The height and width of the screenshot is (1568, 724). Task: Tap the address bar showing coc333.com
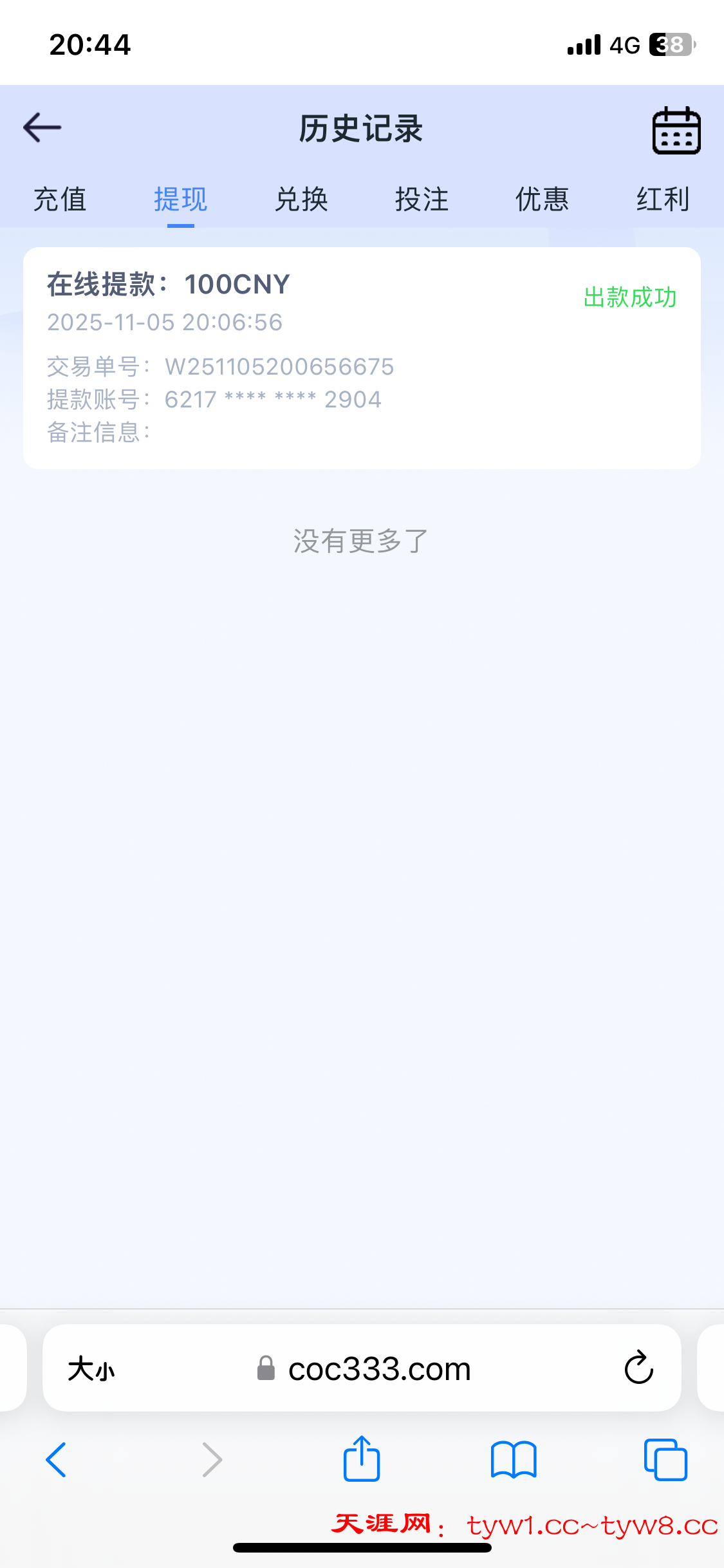tap(378, 1368)
